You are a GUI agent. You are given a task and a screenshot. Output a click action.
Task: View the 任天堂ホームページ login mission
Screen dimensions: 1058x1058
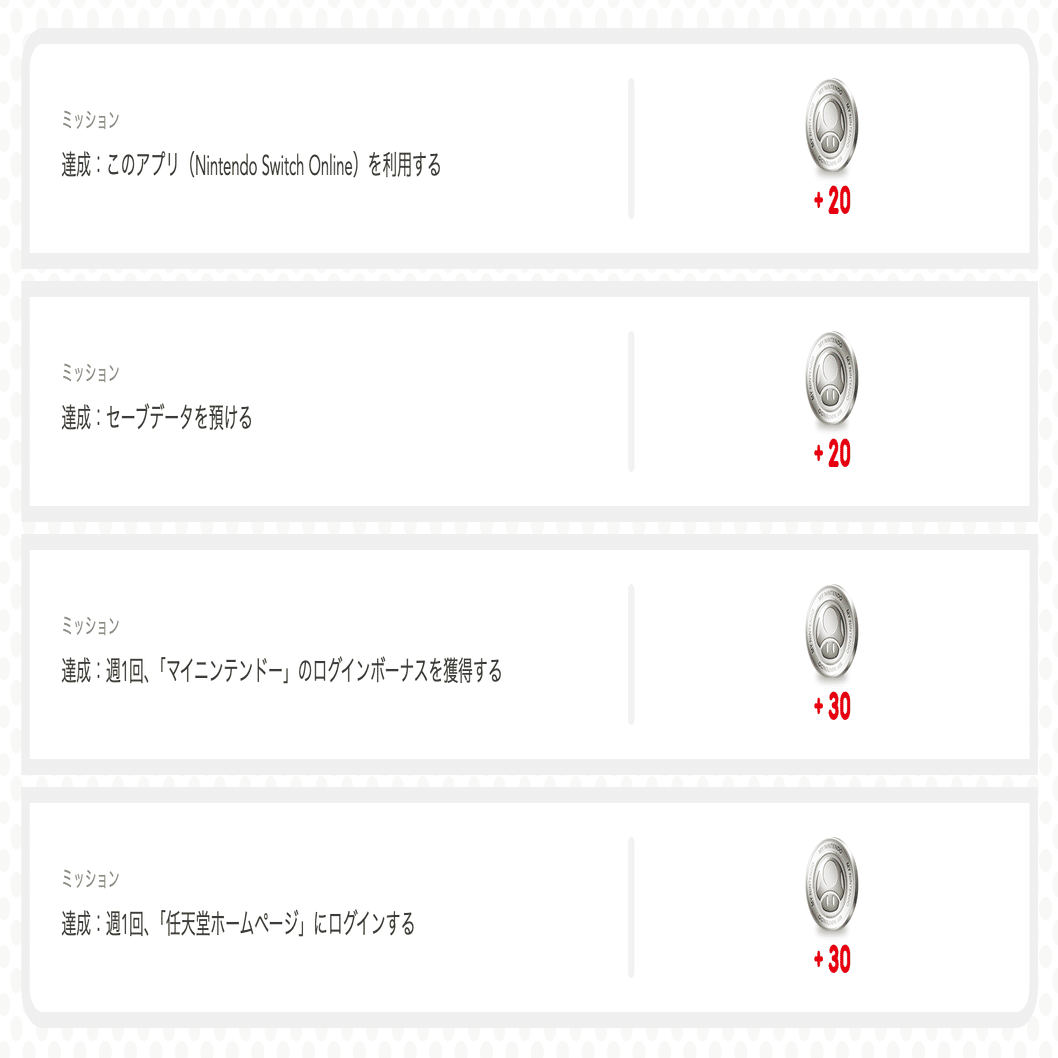pos(238,925)
